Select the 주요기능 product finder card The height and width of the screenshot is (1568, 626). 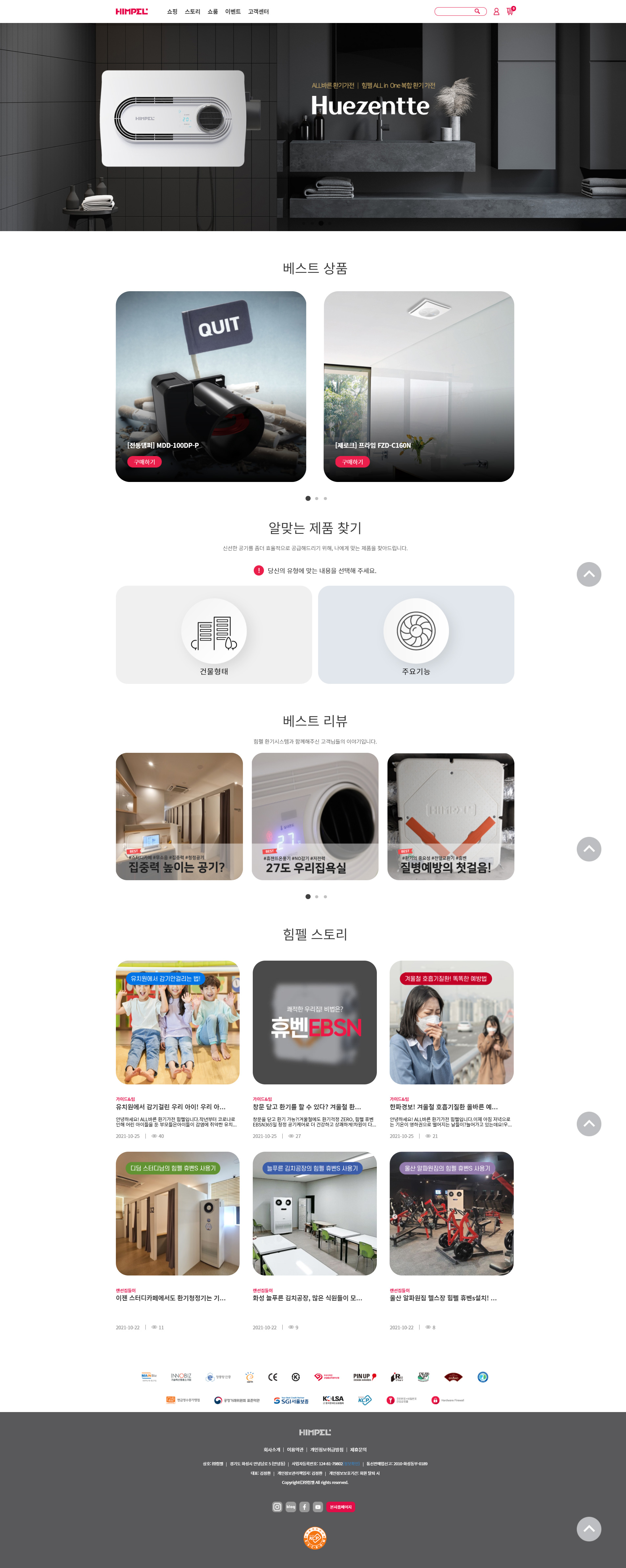coord(416,634)
